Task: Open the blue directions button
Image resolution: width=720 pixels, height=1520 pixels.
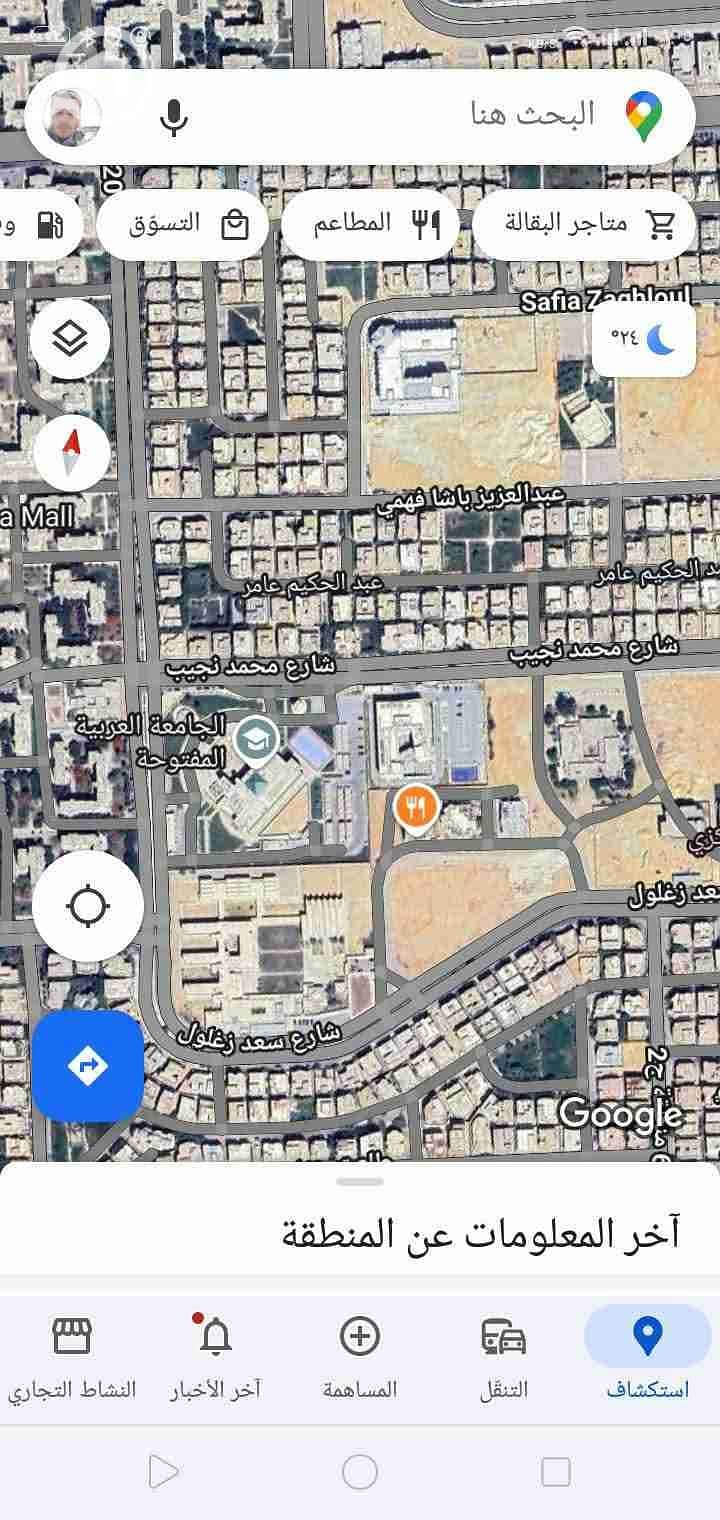Action: [87, 1066]
